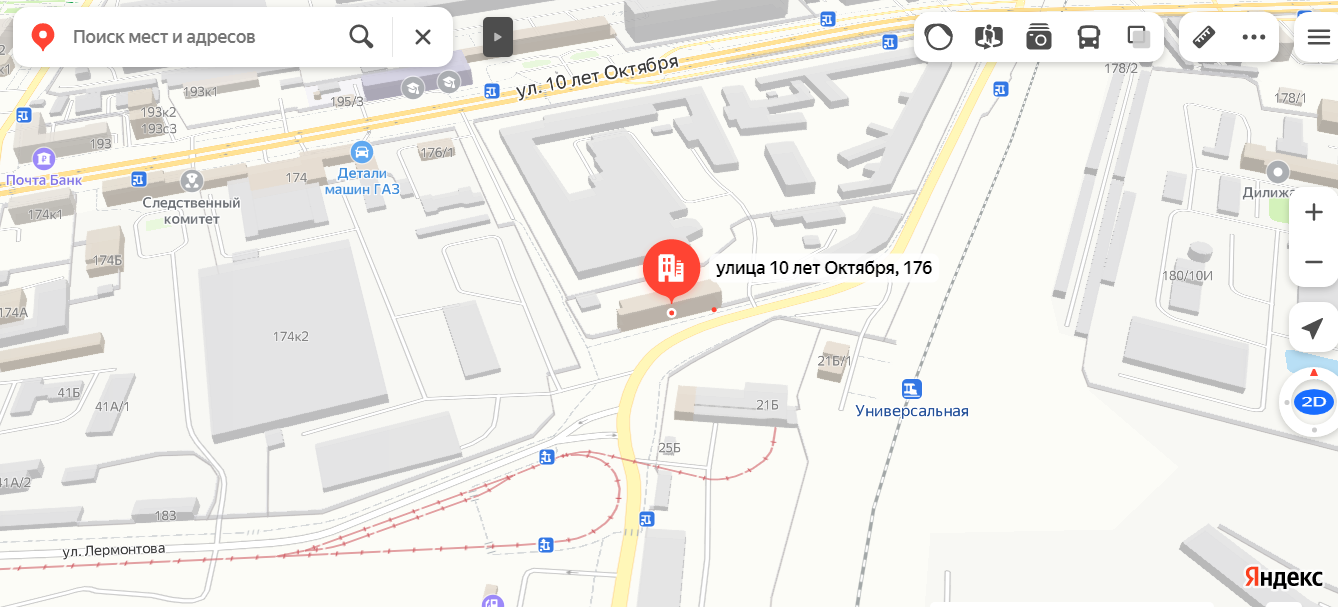Open map layers selector
Viewport: 1338px width, 607px height.
[1138, 37]
